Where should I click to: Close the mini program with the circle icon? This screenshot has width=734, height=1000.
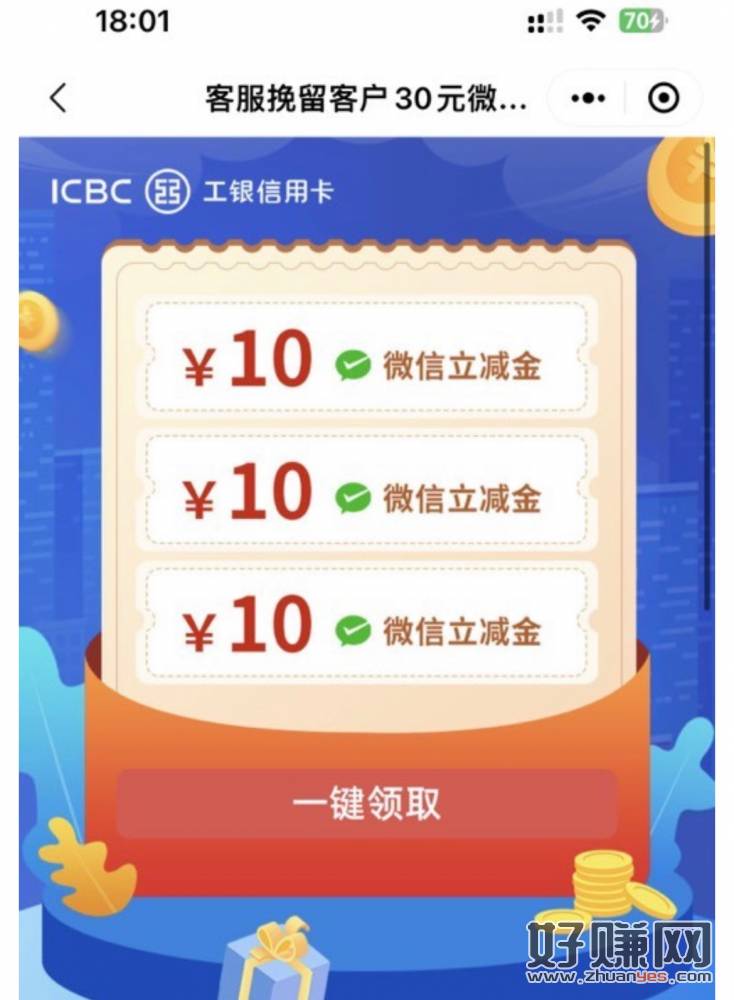click(x=664, y=98)
